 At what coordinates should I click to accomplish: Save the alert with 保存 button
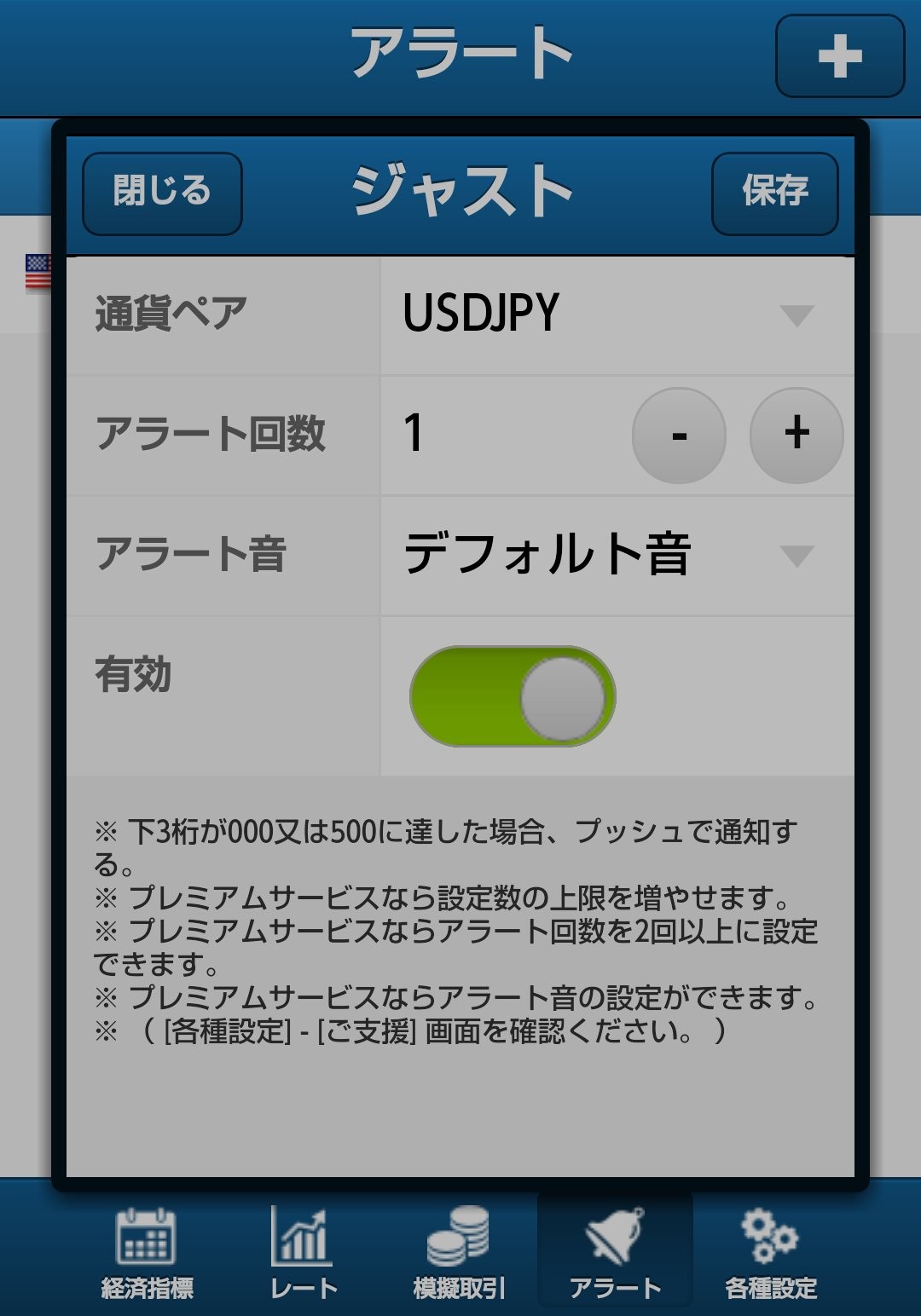pyautogui.click(x=774, y=193)
